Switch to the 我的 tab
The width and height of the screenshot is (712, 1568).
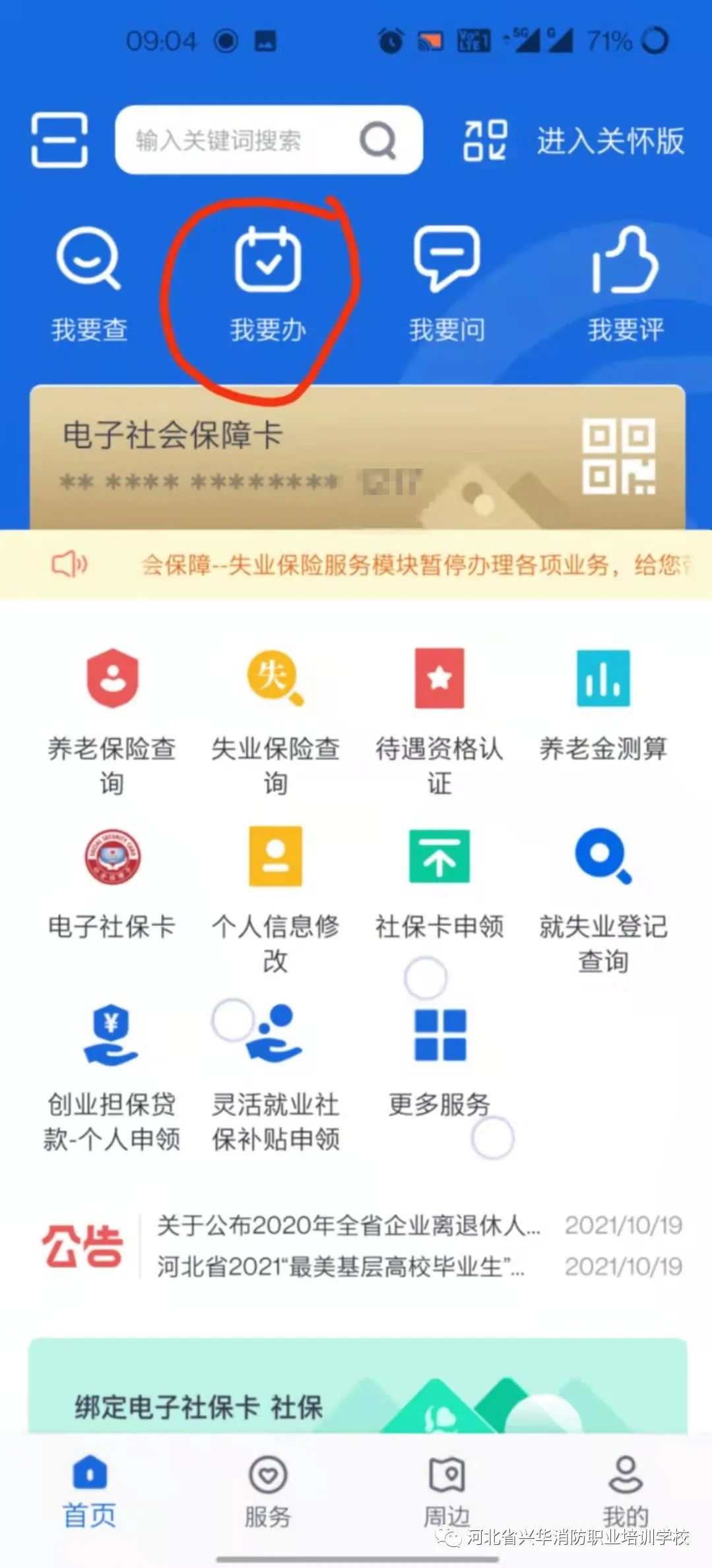pyautogui.click(x=625, y=1491)
